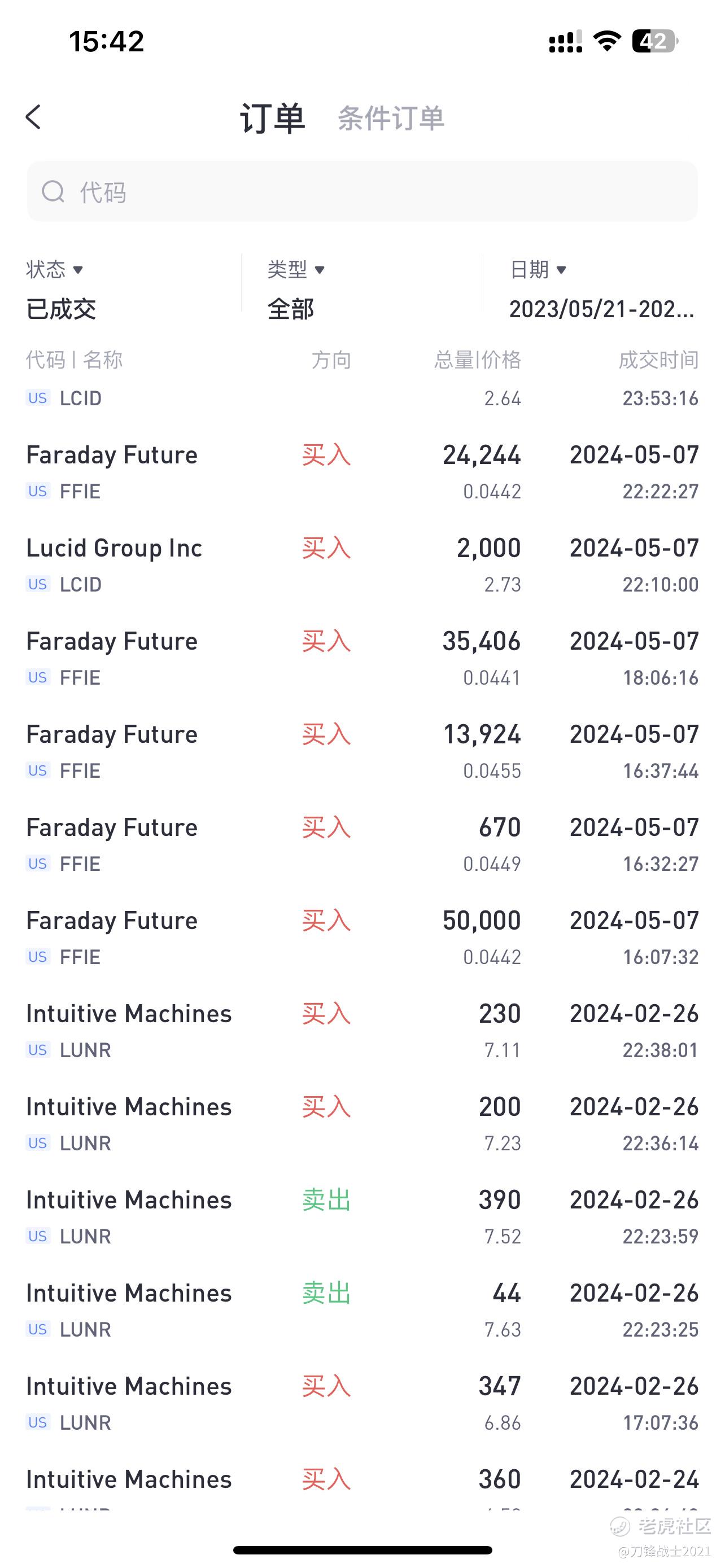
Task: Go back using the back arrow
Action: 33,117
